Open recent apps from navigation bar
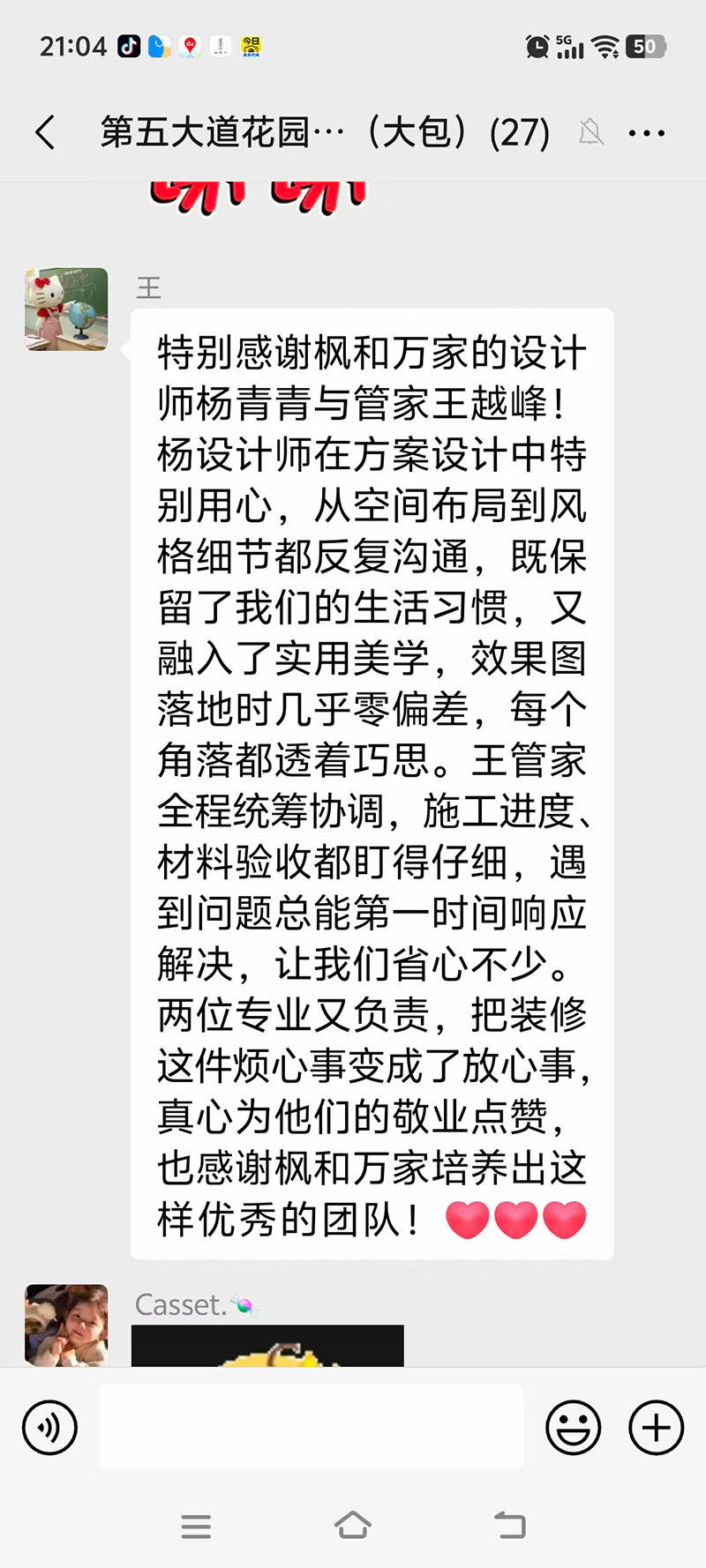The image size is (706, 1568). (196, 1527)
